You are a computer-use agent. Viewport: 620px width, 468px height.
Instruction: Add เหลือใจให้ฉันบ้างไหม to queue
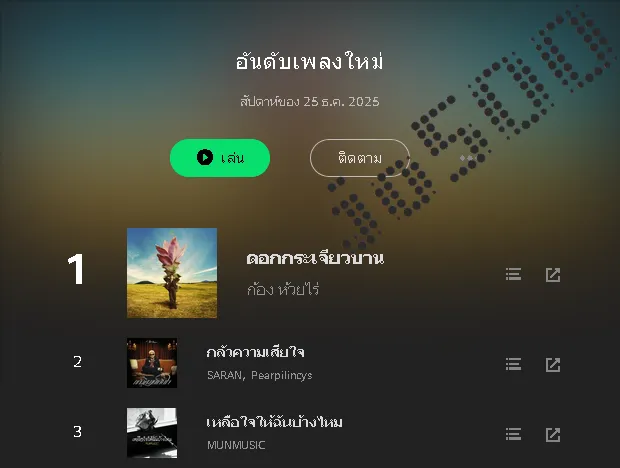click(x=513, y=434)
